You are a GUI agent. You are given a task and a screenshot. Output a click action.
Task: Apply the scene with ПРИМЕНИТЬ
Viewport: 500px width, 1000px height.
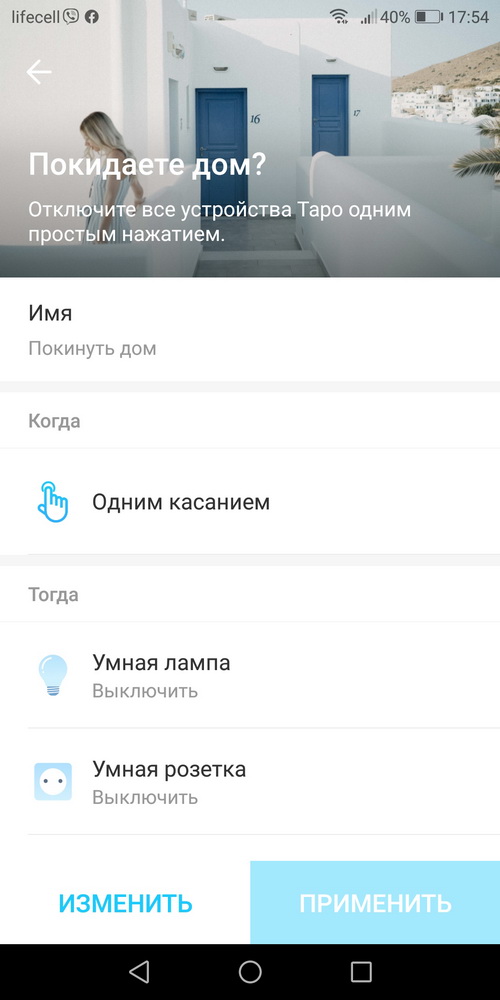point(375,902)
